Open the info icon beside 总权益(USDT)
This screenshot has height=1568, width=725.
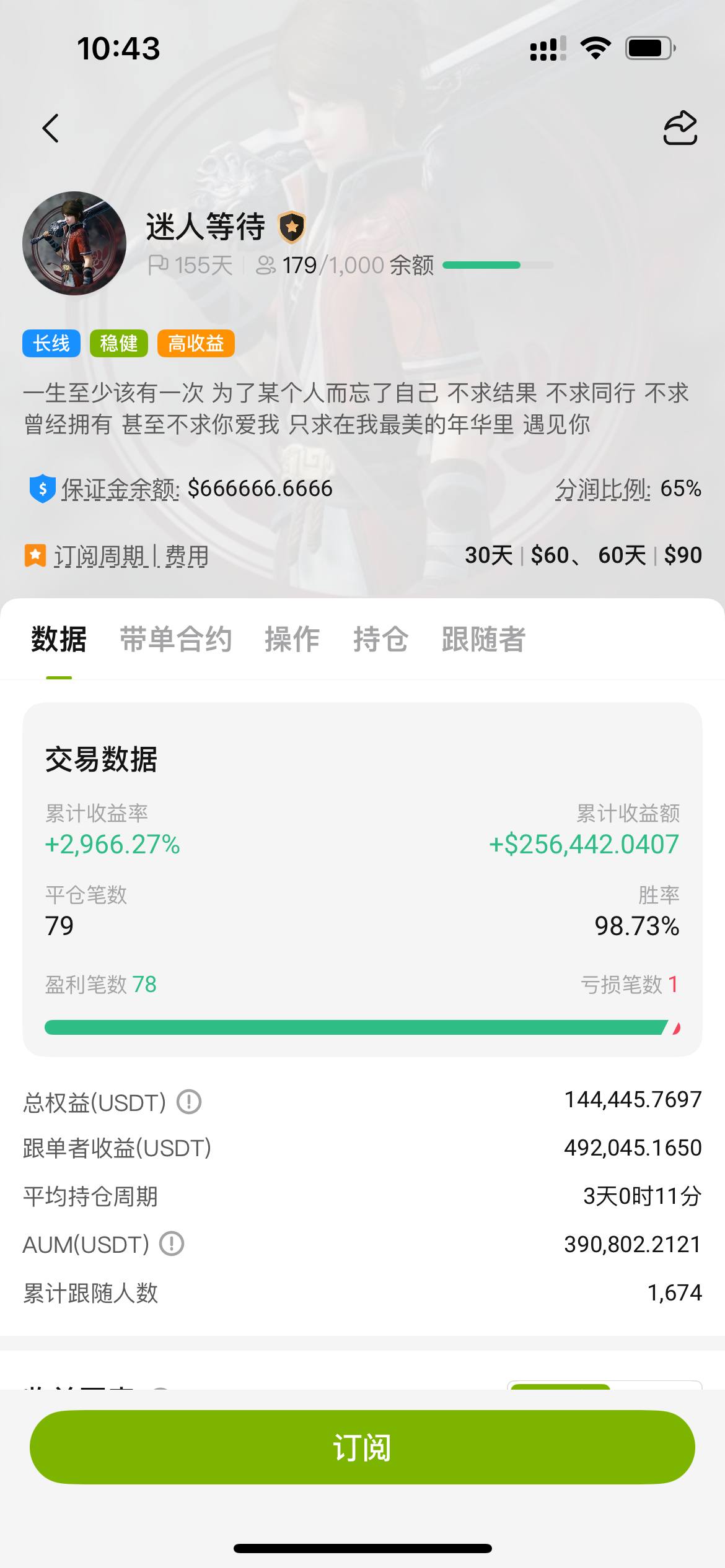[189, 1102]
